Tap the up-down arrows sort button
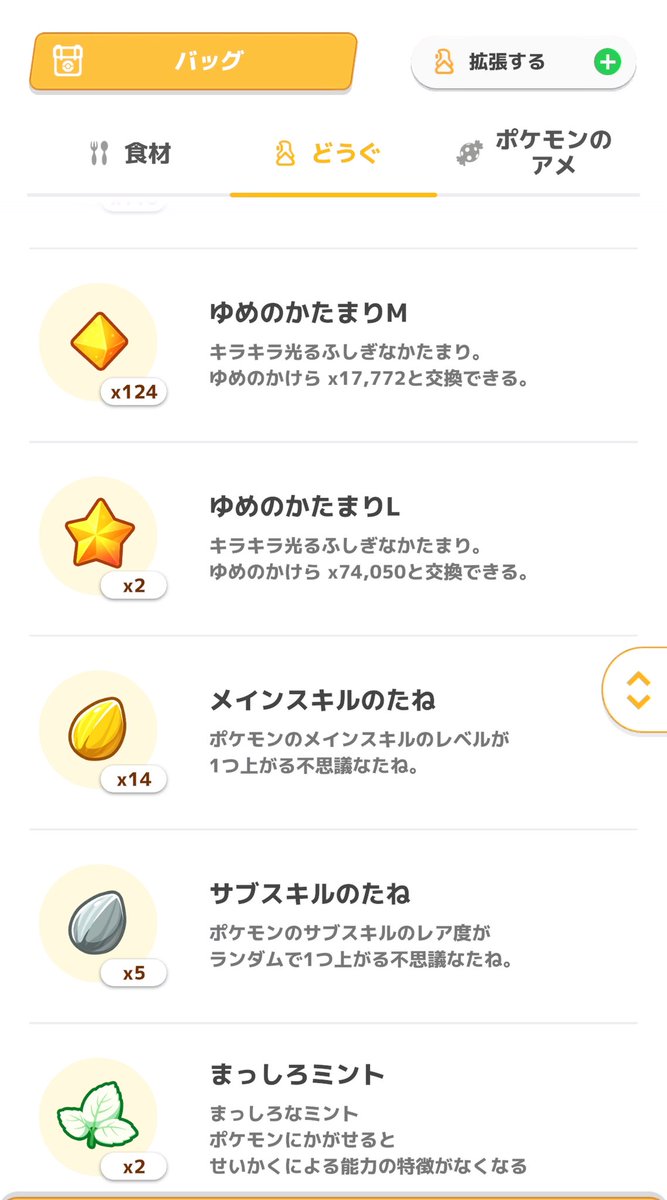Image resolution: width=667 pixels, height=1200 pixels. tap(637, 690)
